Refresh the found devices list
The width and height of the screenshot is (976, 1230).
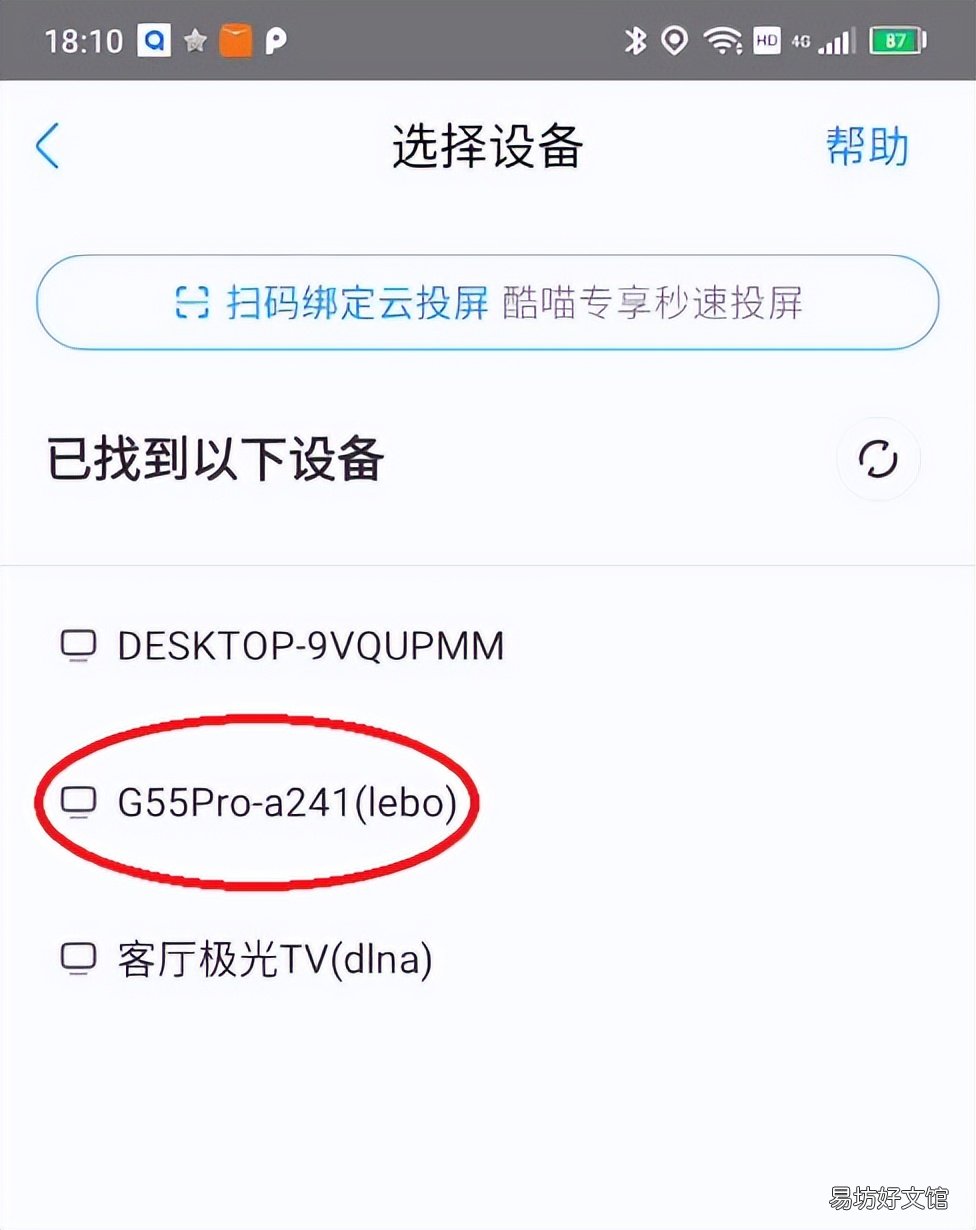[878, 460]
